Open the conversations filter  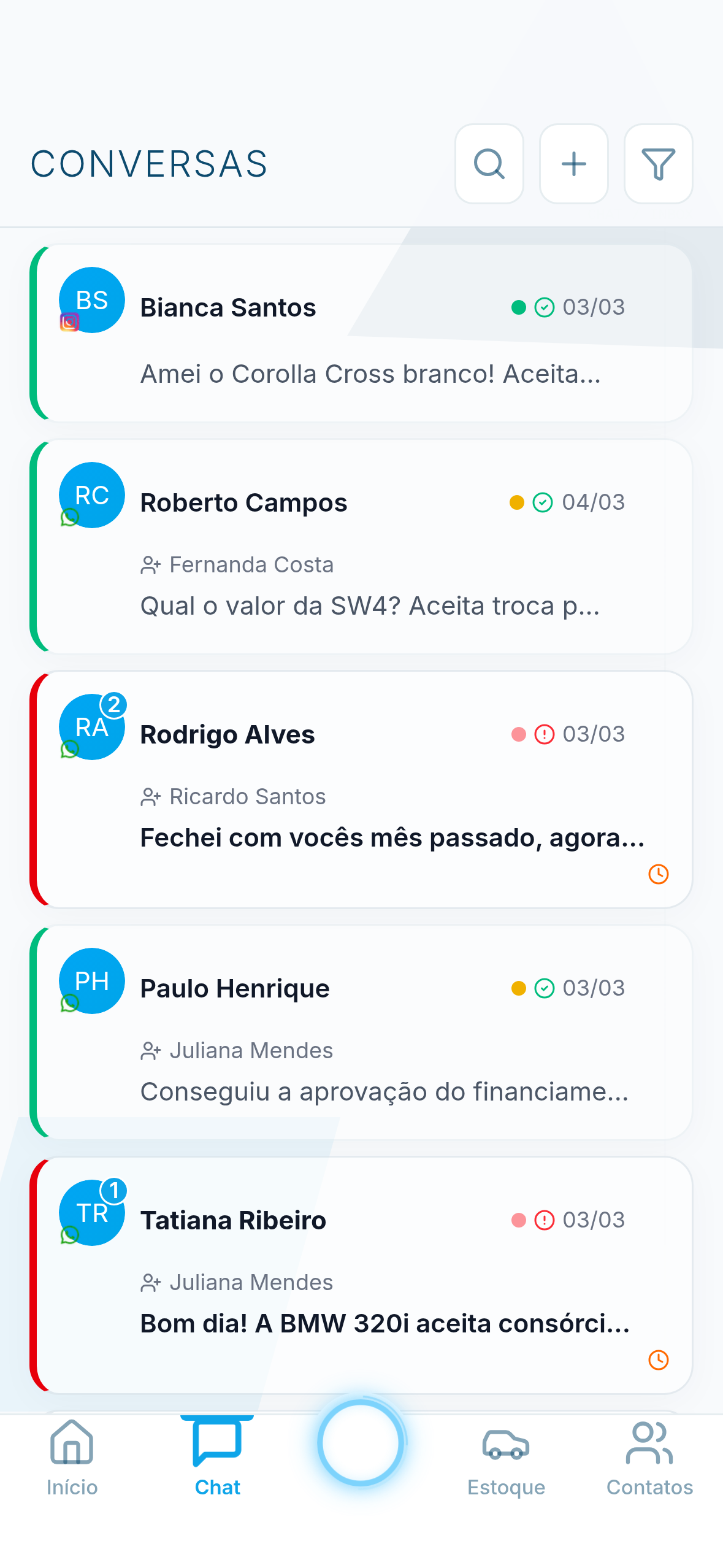[658, 164]
